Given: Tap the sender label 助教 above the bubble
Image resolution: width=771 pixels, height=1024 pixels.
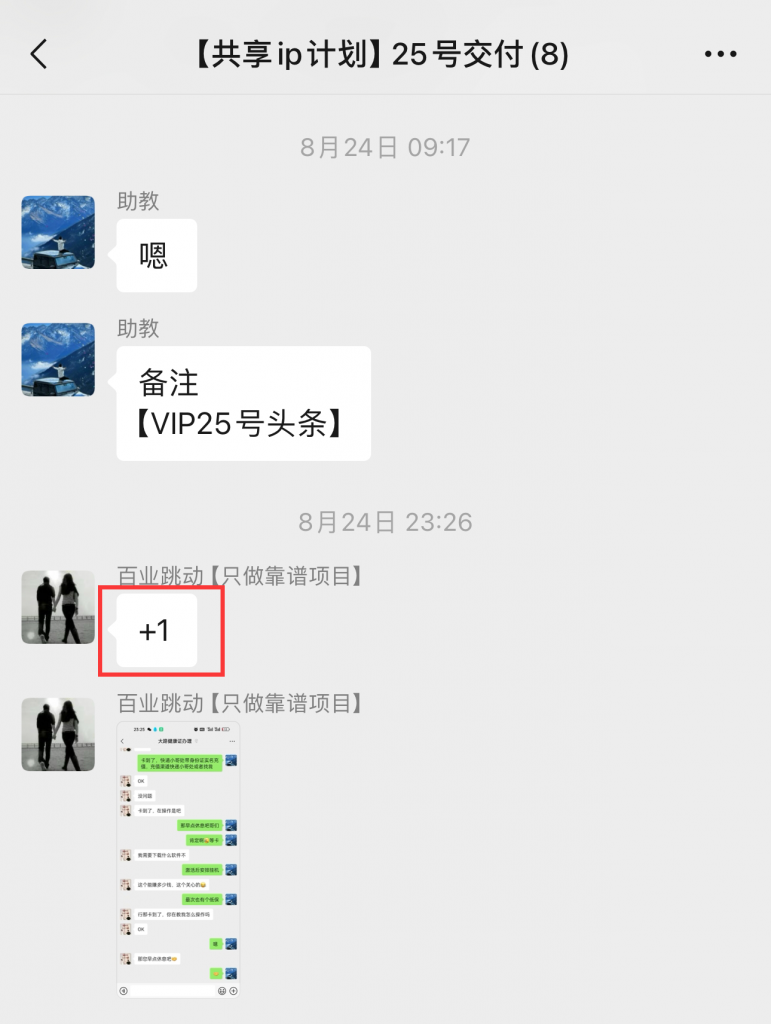Looking at the screenshot, I should (x=135, y=202).
